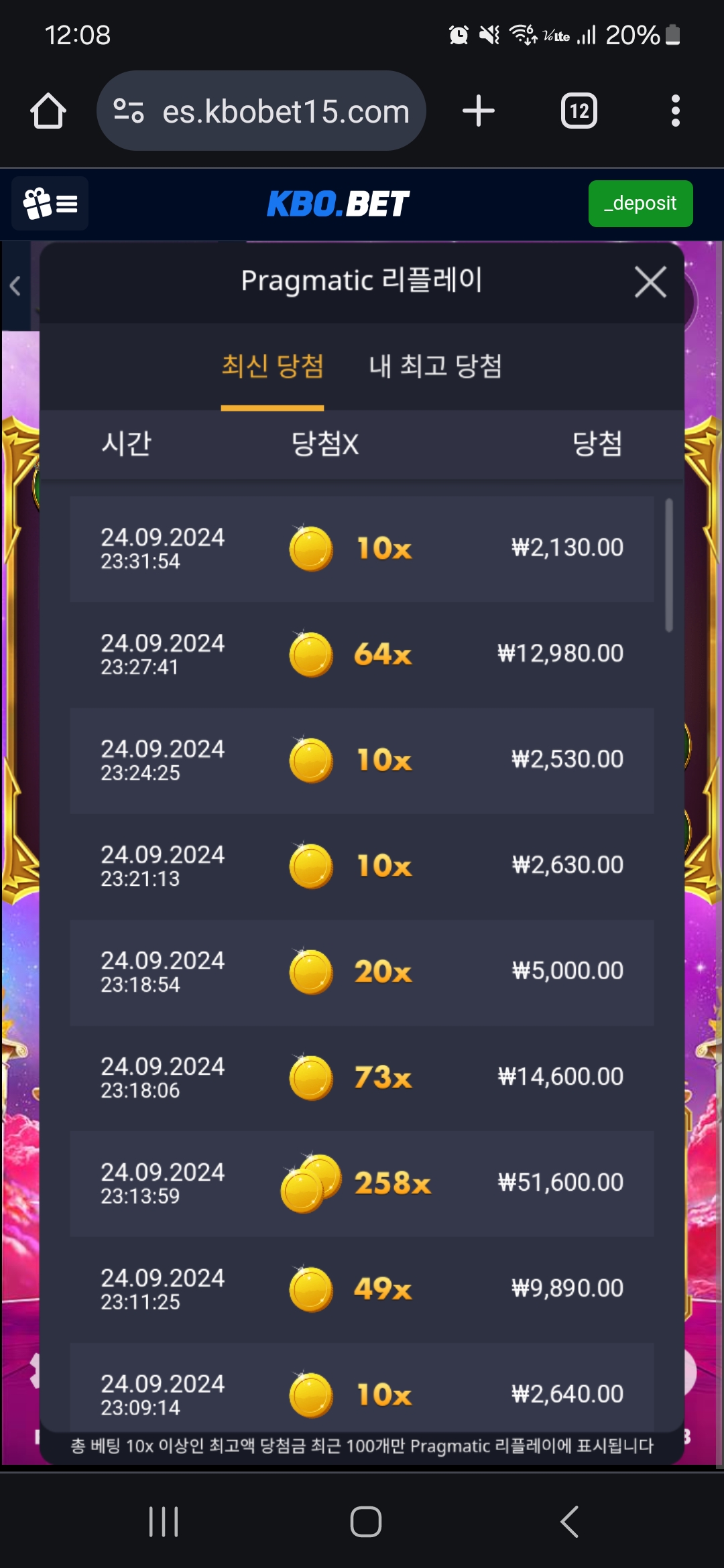This screenshot has width=724, height=1568.
Task: Open the tab switcher showing 12 tabs
Action: click(579, 111)
